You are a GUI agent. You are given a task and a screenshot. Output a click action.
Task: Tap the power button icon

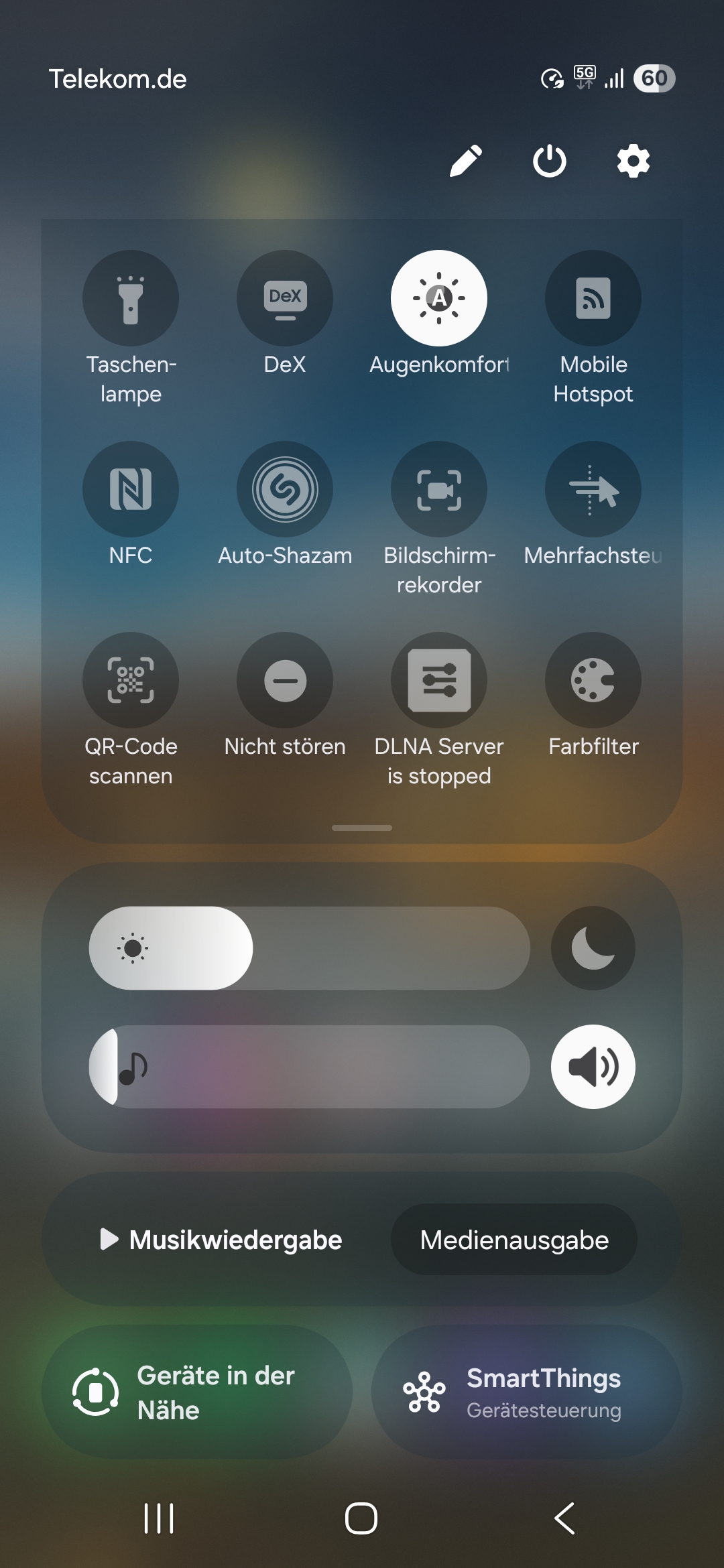549,161
